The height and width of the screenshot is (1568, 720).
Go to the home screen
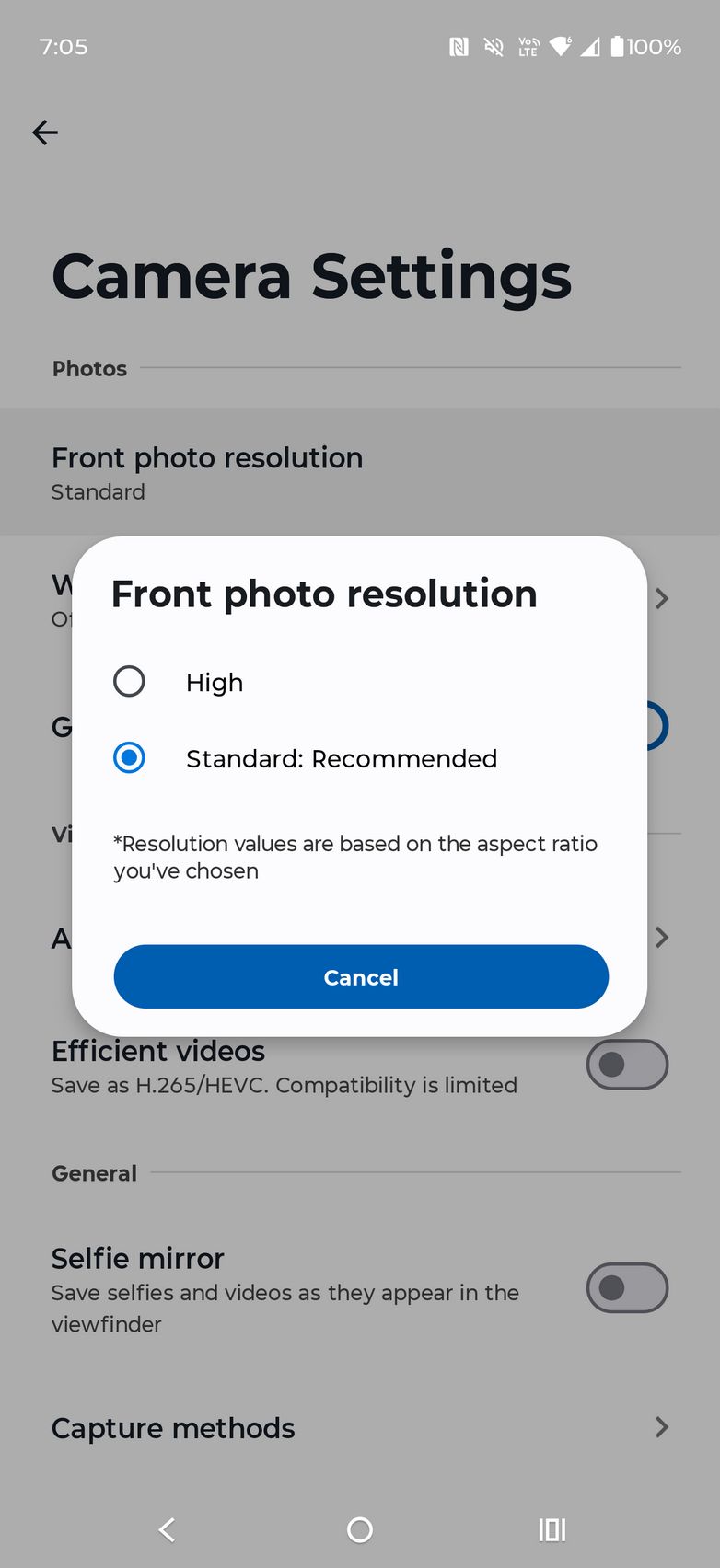[360, 1530]
